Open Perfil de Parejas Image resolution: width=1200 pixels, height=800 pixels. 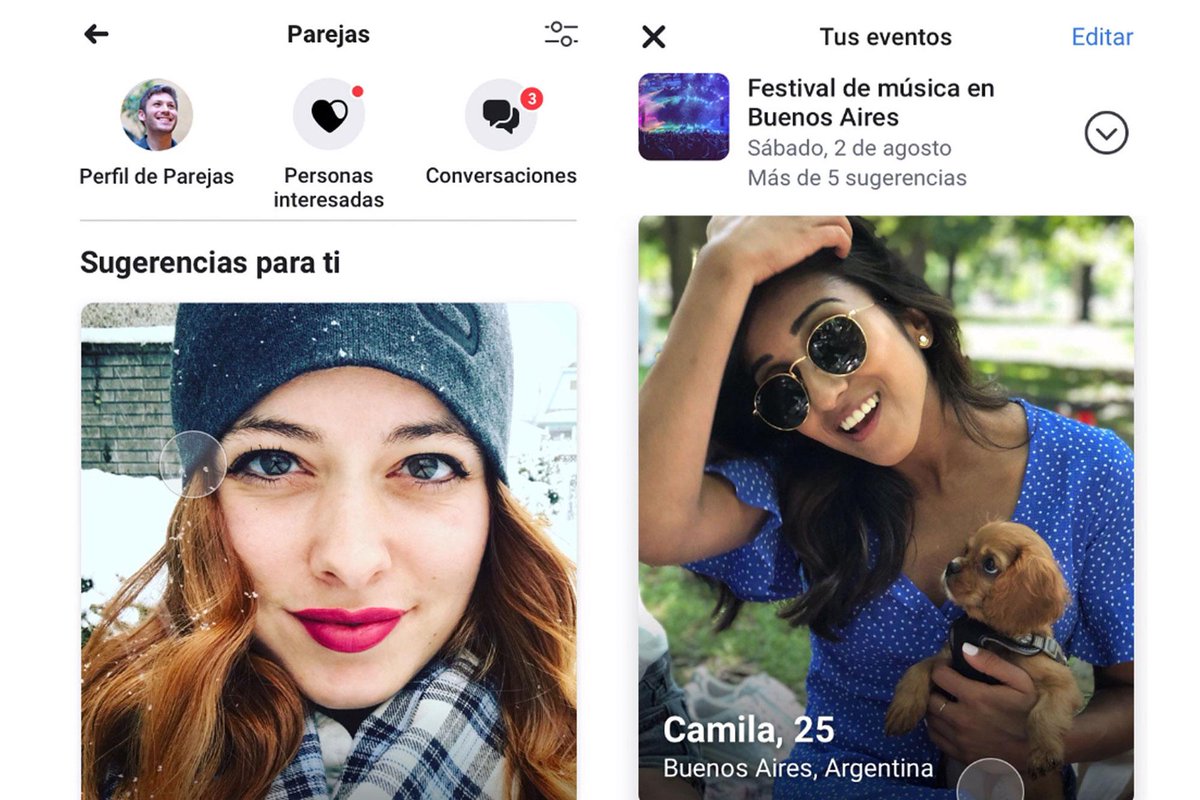point(157,115)
